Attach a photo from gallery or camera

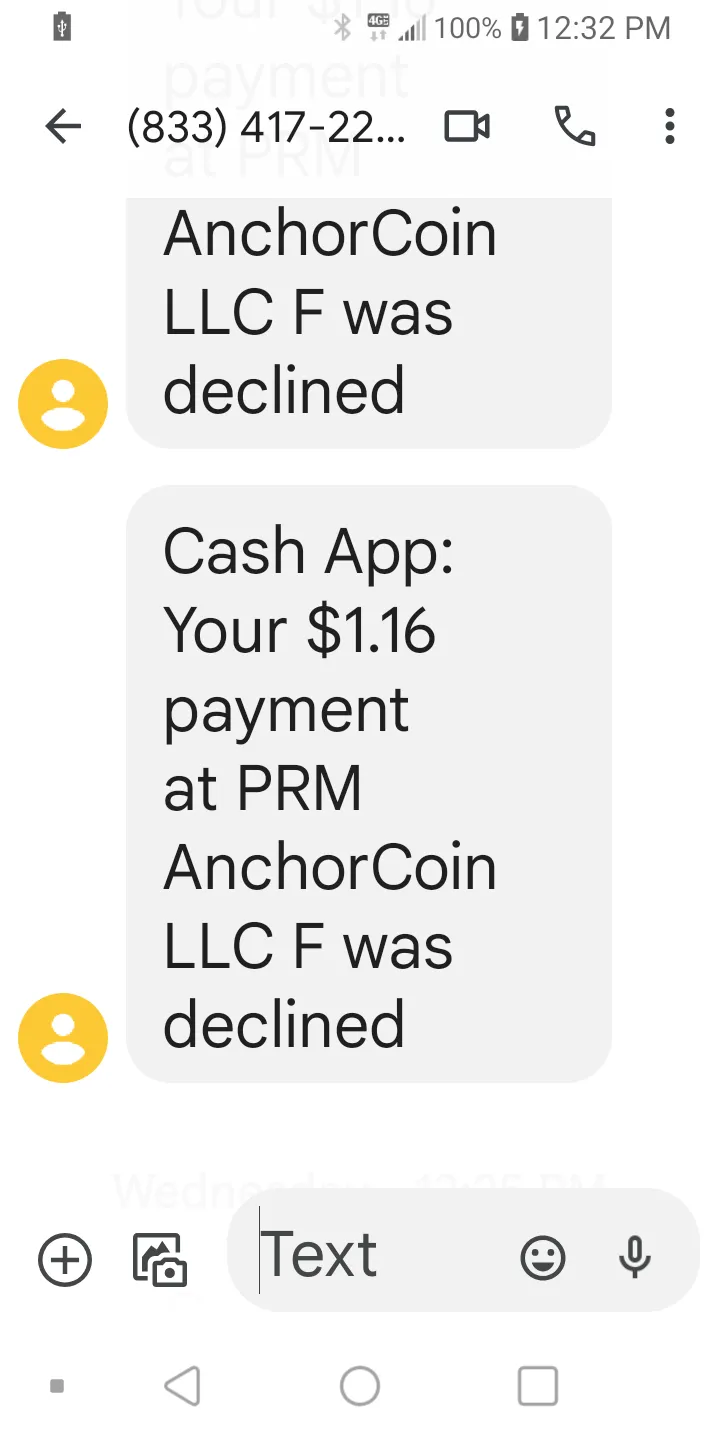160,1259
